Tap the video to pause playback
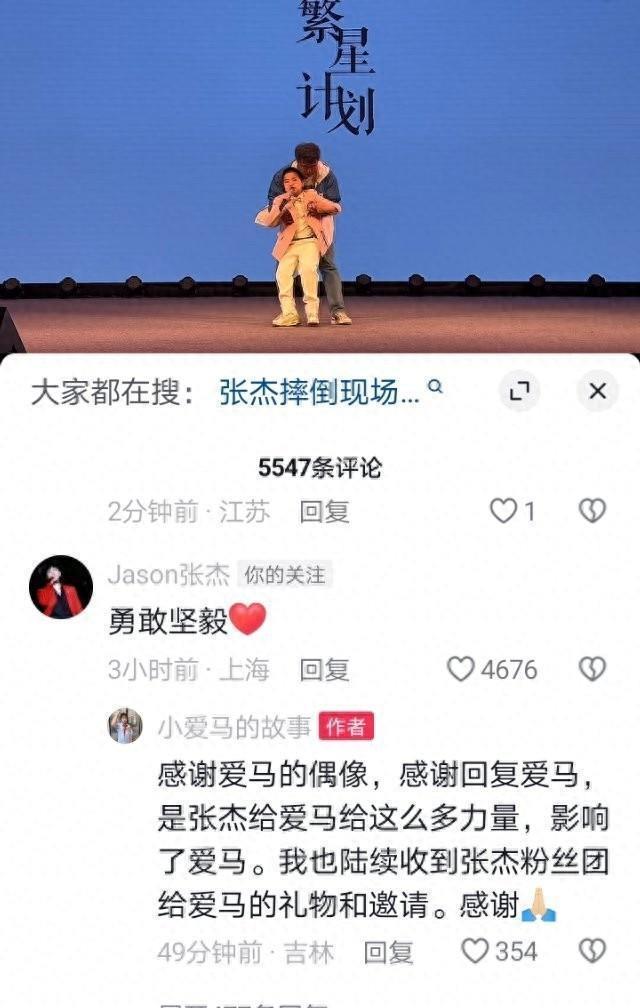The height and width of the screenshot is (1008, 640). 320,180
